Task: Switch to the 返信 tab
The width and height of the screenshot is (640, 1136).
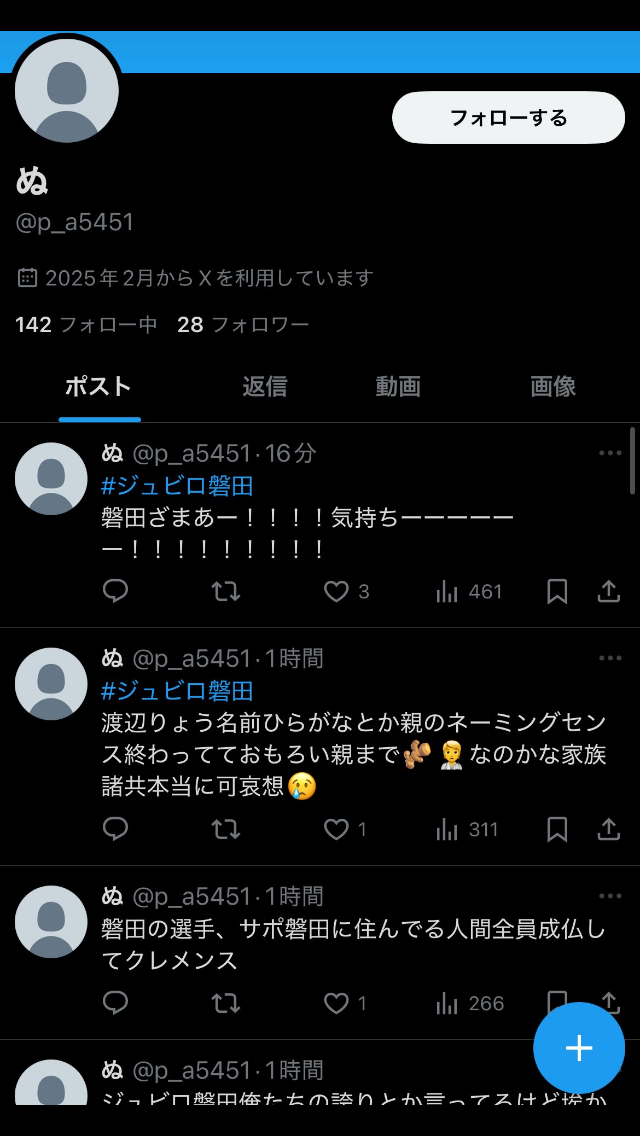Action: pyautogui.click(x=264, y=387)
